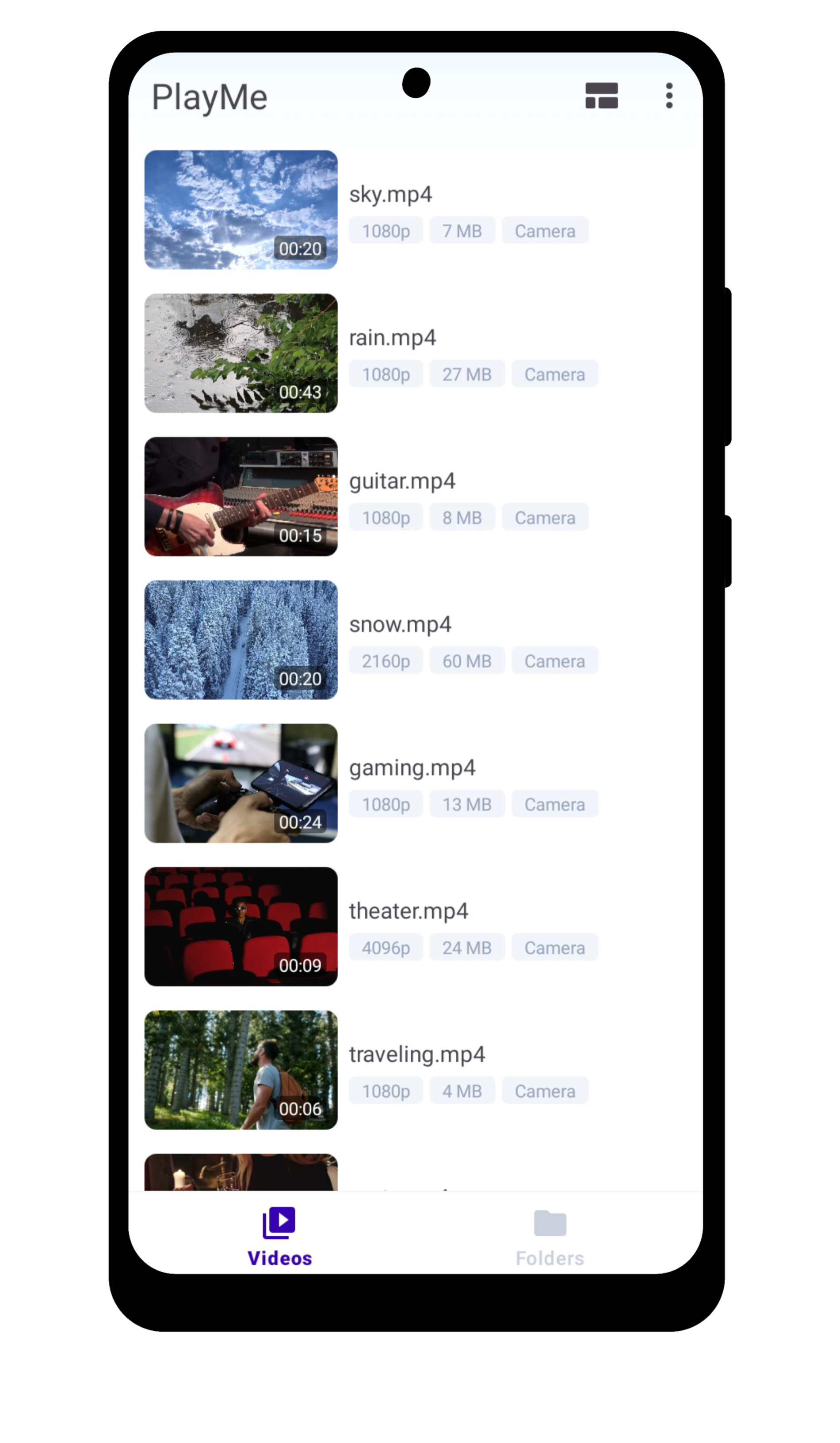Image resolution: width=840 pixels, height=1443 pixels.
Task: Play the traveling.mp4 clip
Action: pos(241,1070)
